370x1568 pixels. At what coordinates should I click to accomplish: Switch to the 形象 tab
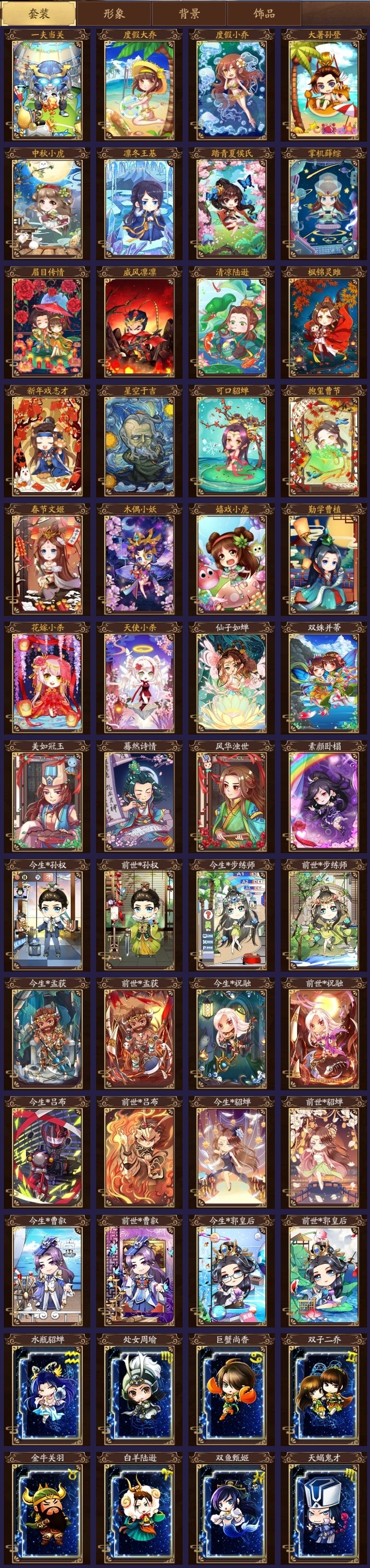click(x=114, y=13)
